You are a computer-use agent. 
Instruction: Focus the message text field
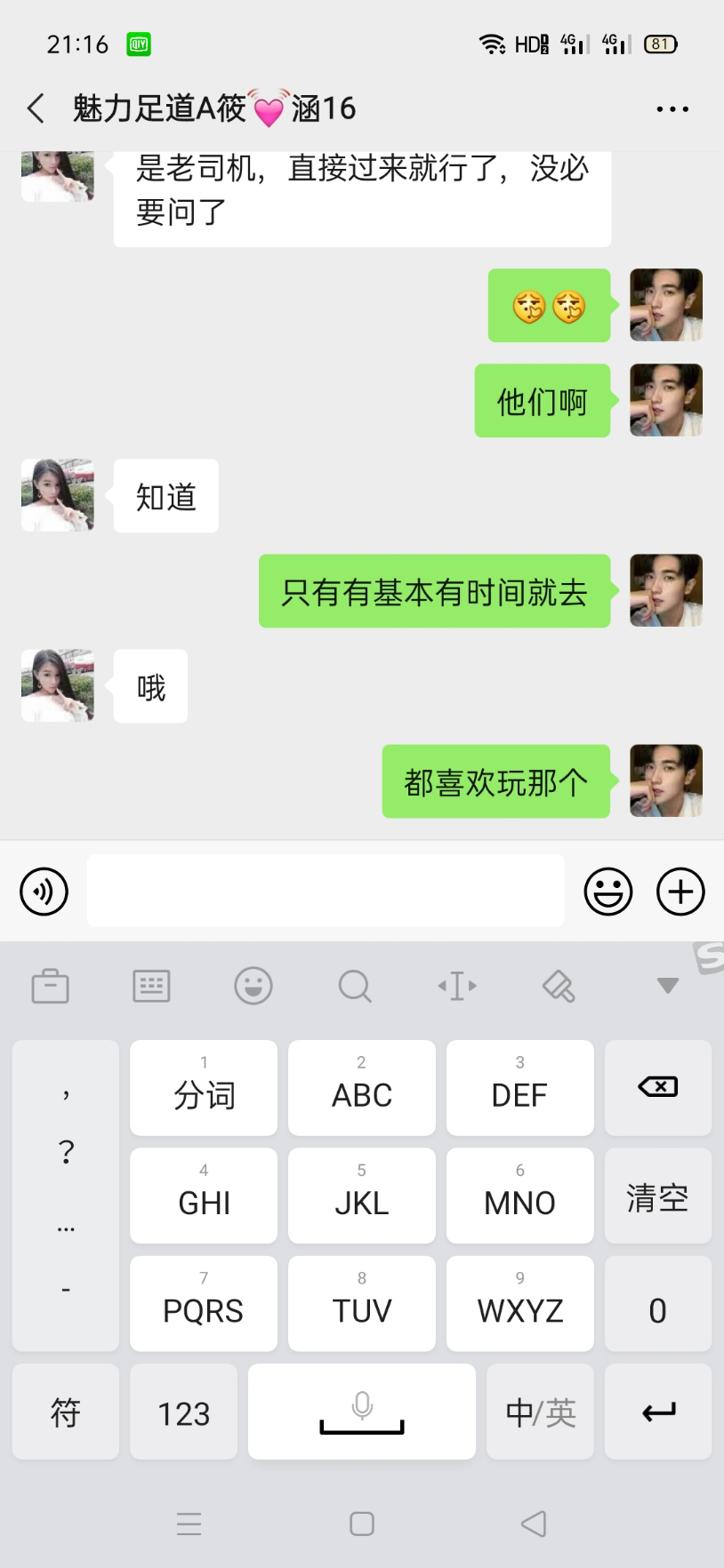pos(326,891)
